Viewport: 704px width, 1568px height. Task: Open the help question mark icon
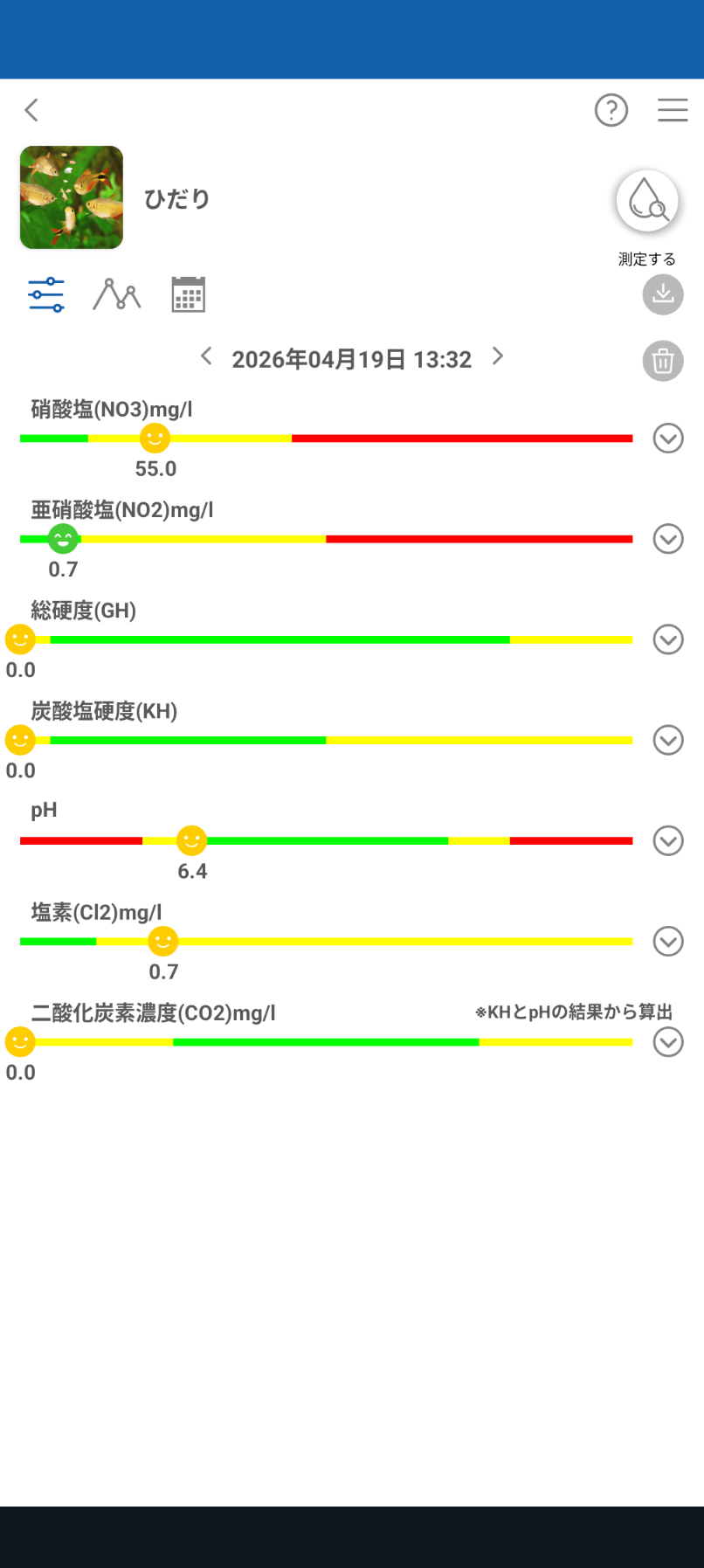pyautogui.click(x=611, y=110)
